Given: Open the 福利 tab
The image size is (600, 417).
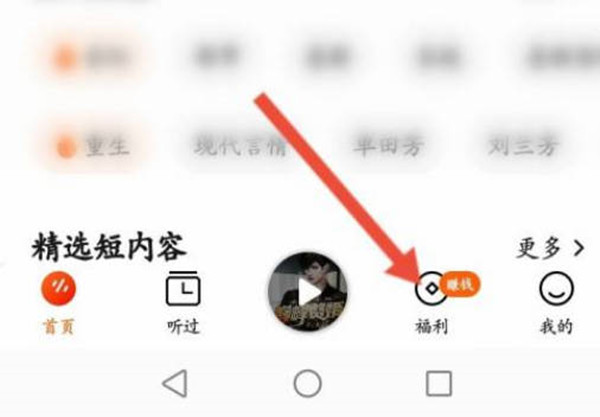Looking at the screenshot, I should (431, 302).
